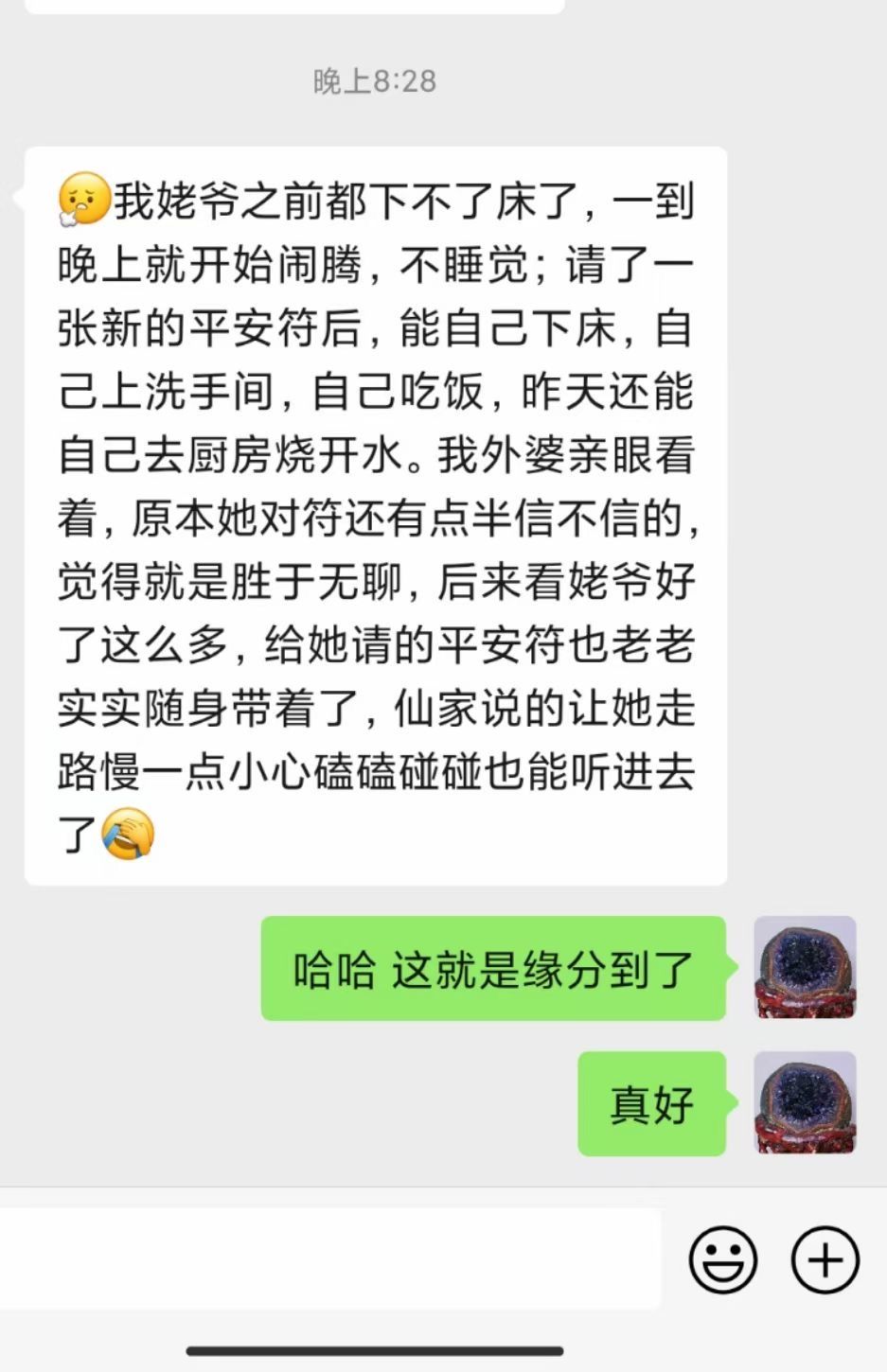Tap the amethyst geode avatar beside 真好
The image size is (887, 1372).
click(x=804, y=1102)
